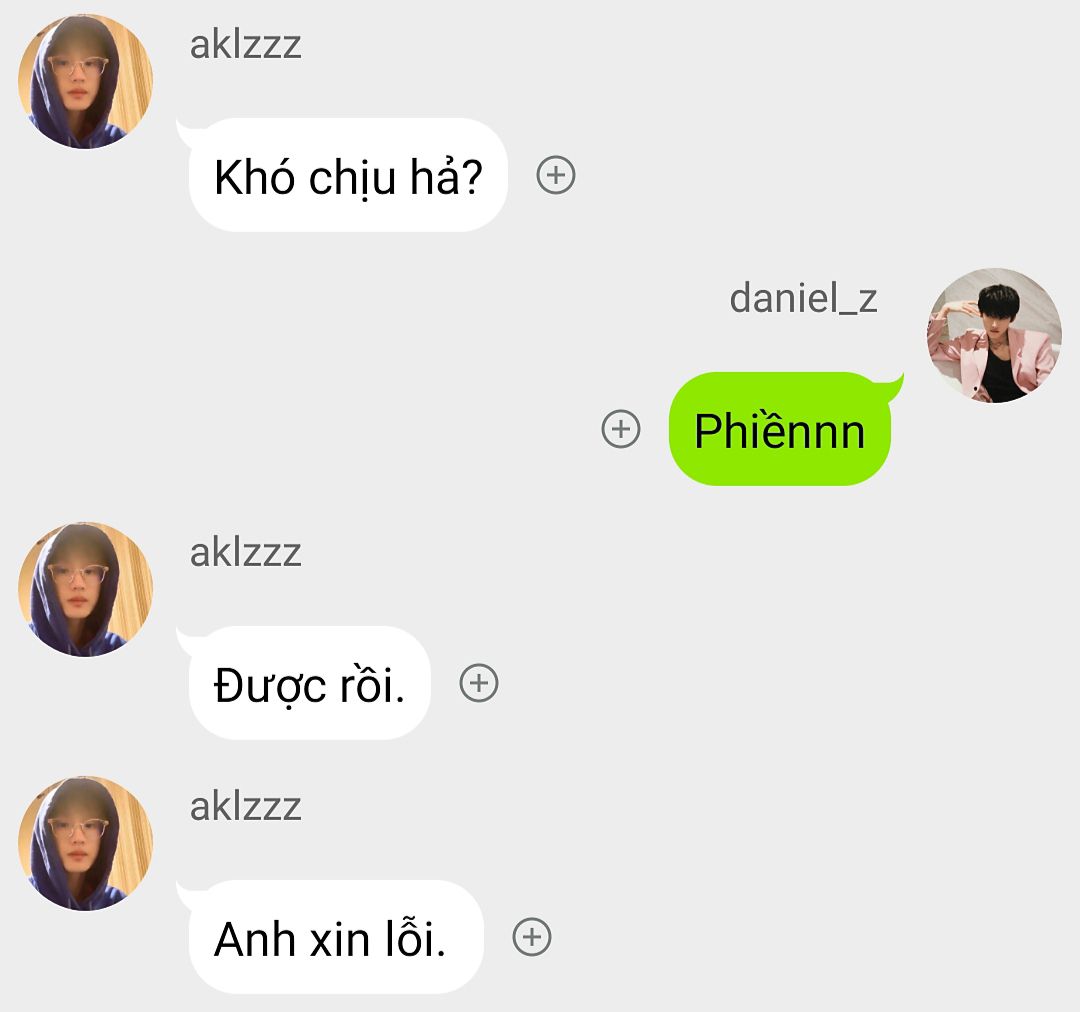Open aklzzz's avatar above "Anh xin lỗi."
The image size is (1080, 1012).
86,843
